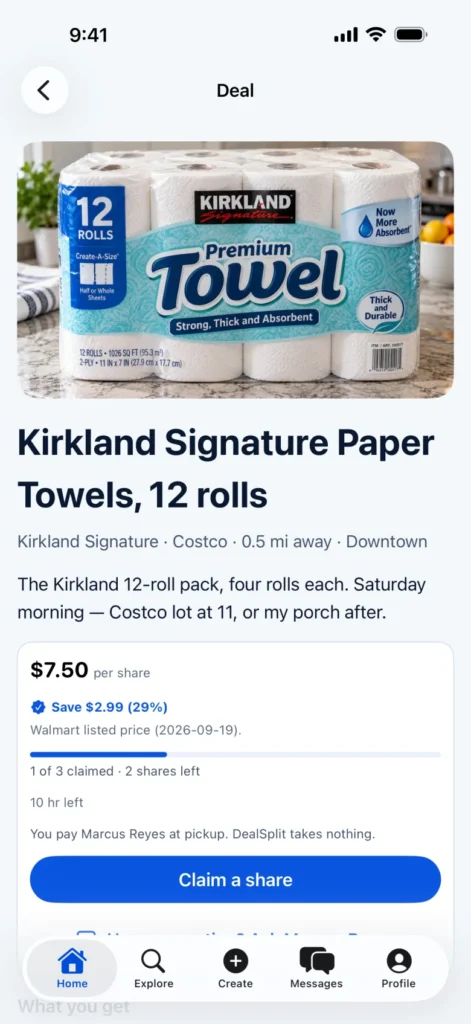This screenshot has width=471, height=1024.
Task: Open the Kirkland paper towels product photo
Action: 235,270
